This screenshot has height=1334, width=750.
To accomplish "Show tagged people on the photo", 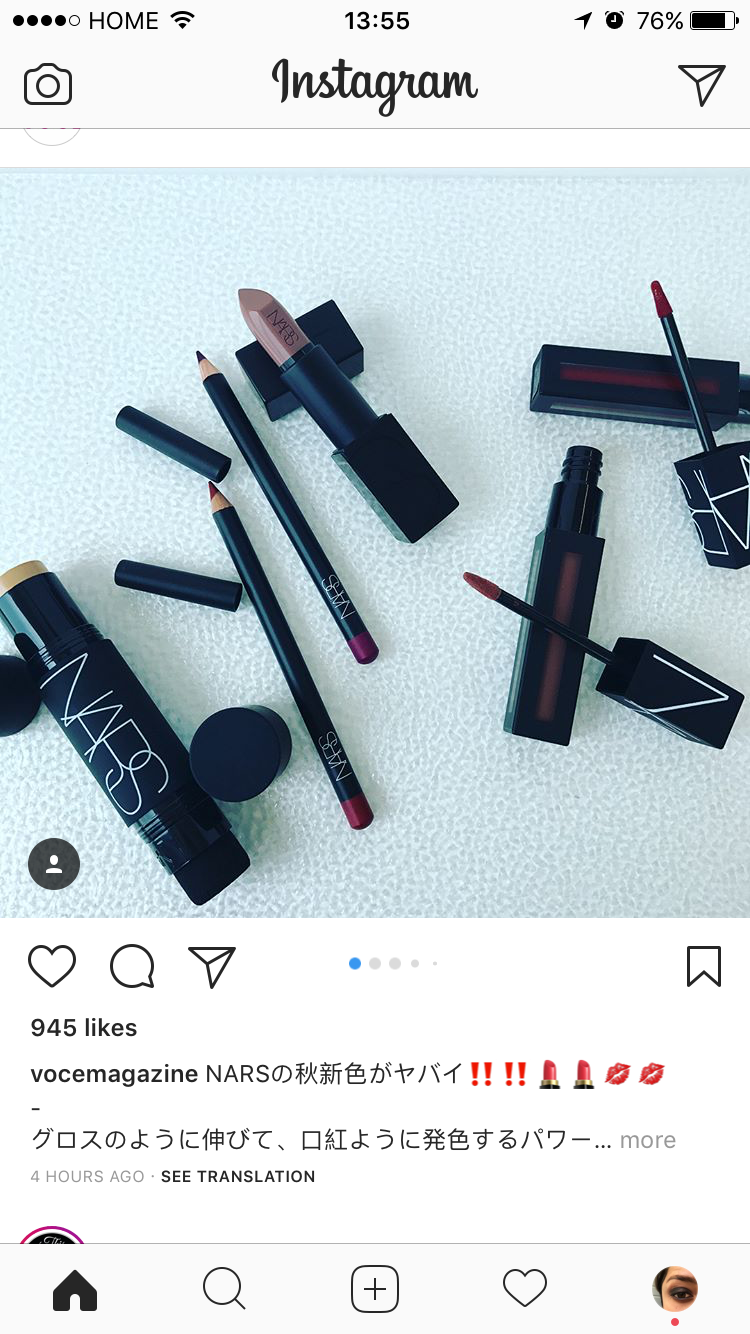I will point(54,864).
